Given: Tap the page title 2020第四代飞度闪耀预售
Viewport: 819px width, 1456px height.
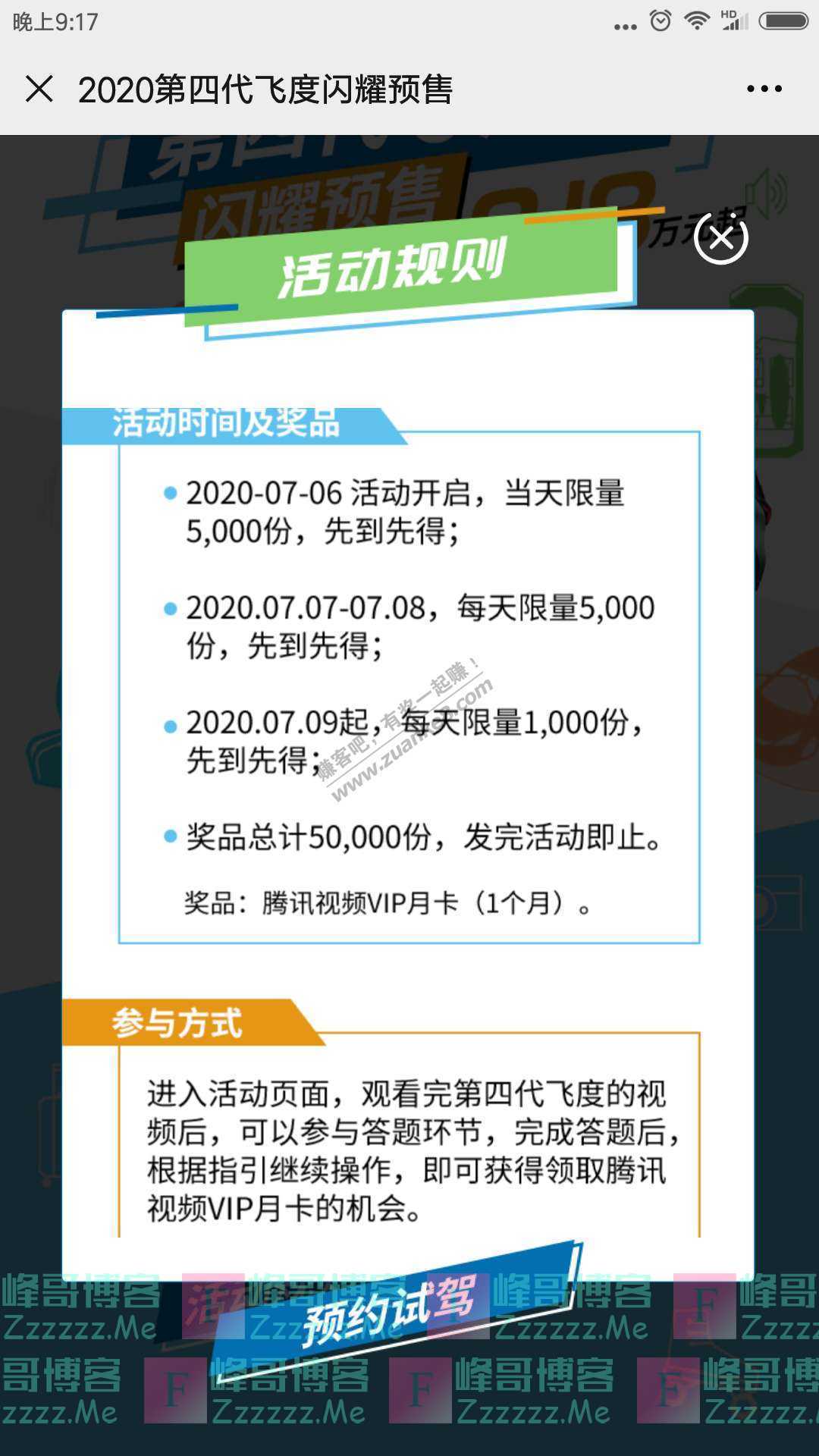Looking at the screenshot, I should 267,89.
